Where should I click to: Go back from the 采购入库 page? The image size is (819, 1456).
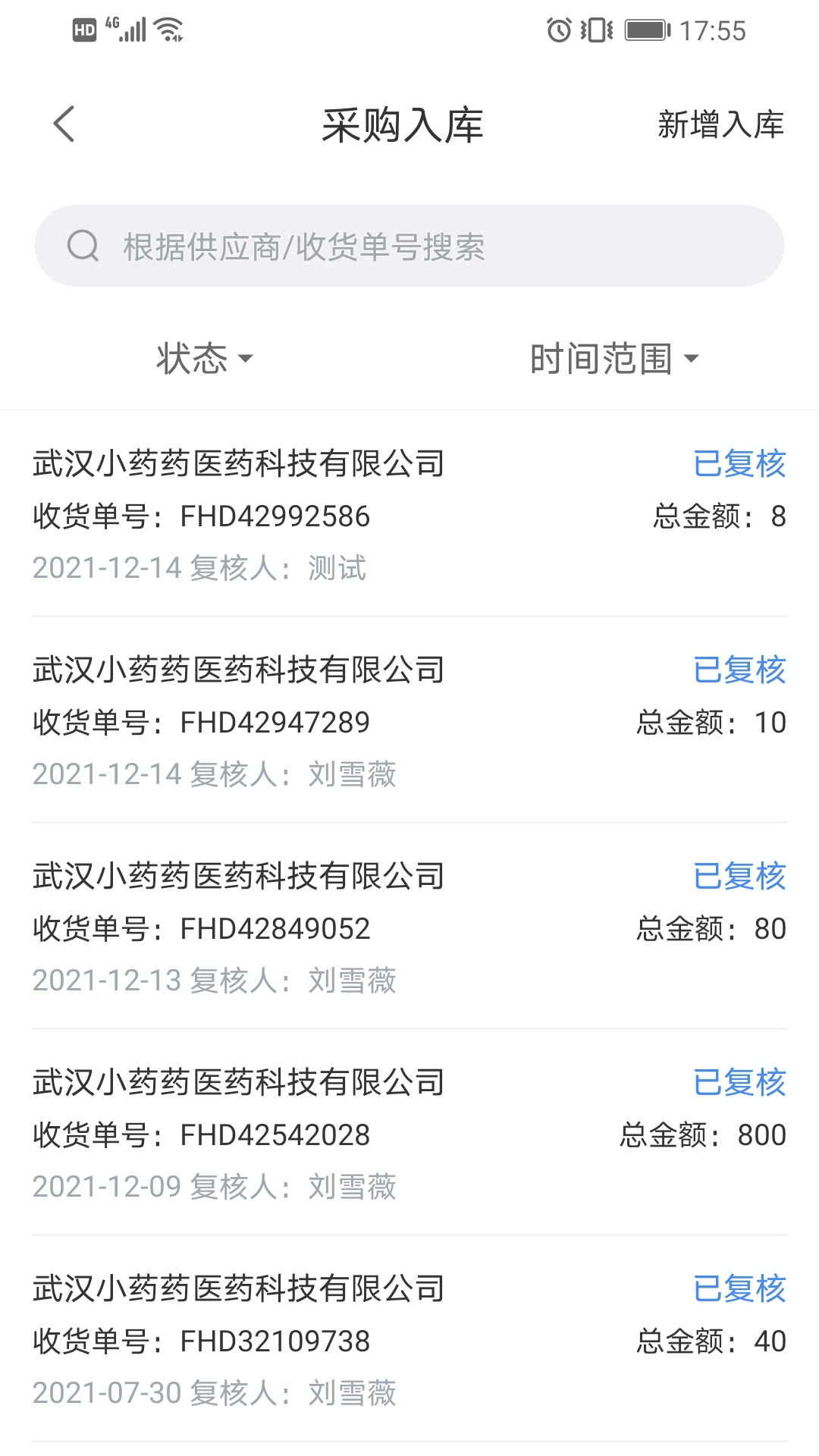[64, 124]
